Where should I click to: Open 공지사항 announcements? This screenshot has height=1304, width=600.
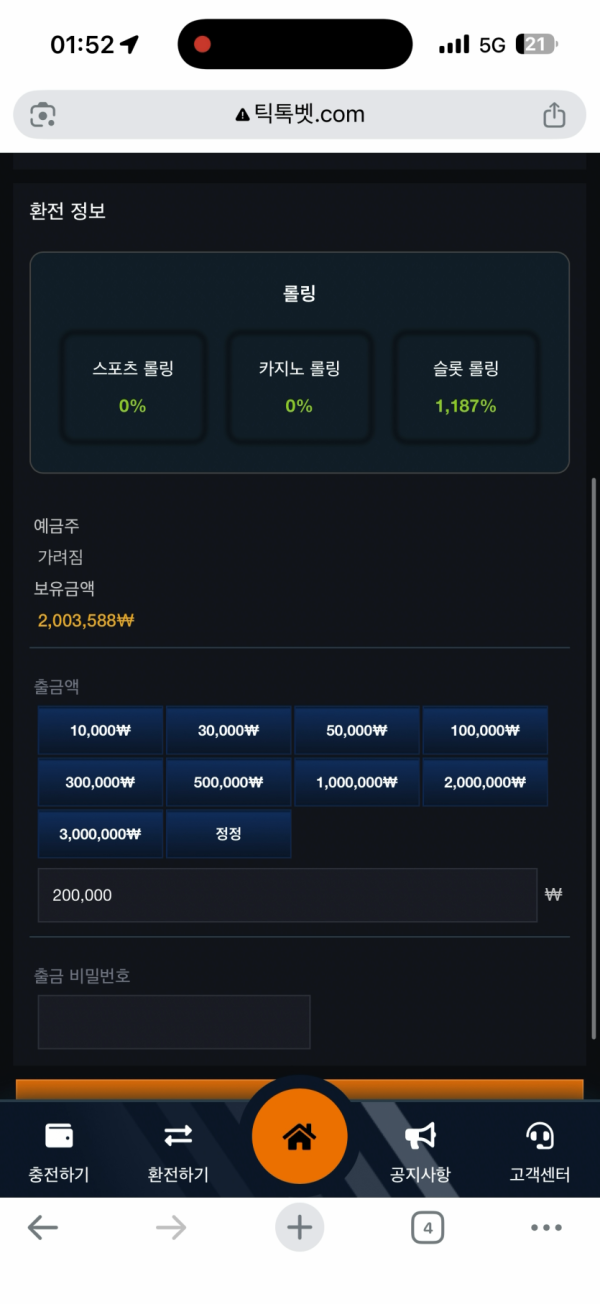point(420,1152)
